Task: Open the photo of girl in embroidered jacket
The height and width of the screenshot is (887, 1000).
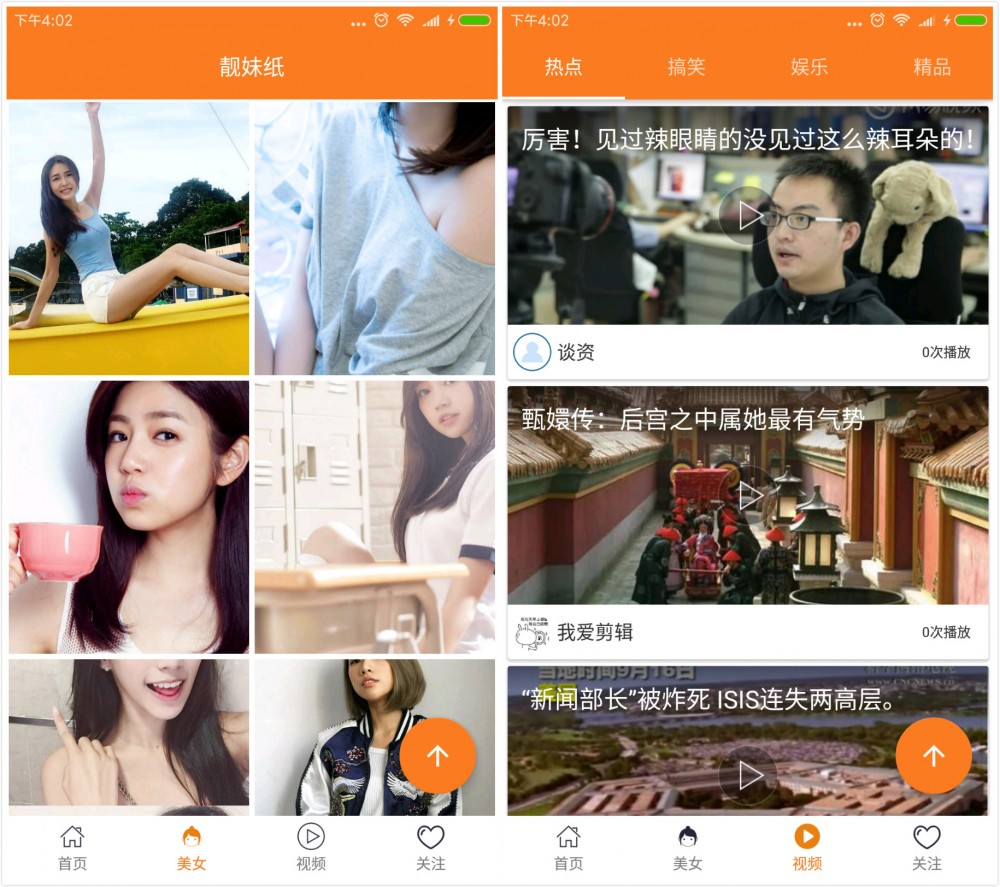Action: 340,740
